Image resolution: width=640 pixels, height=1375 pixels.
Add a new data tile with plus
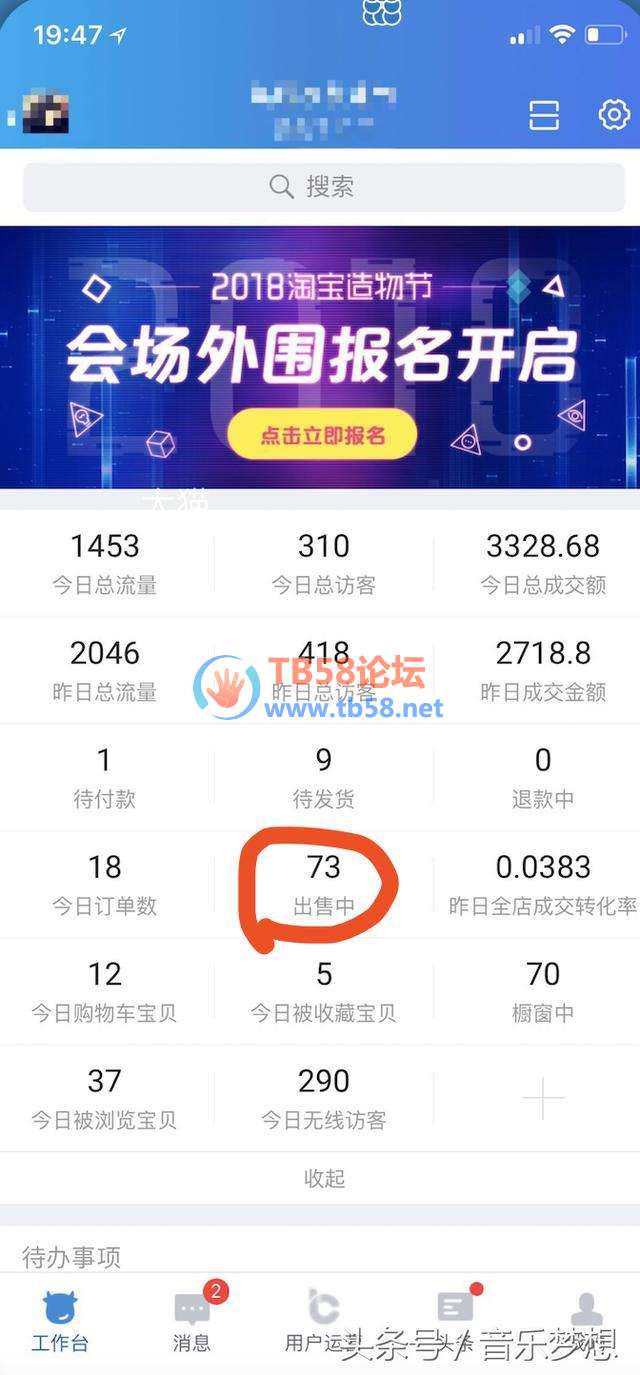542,1099
